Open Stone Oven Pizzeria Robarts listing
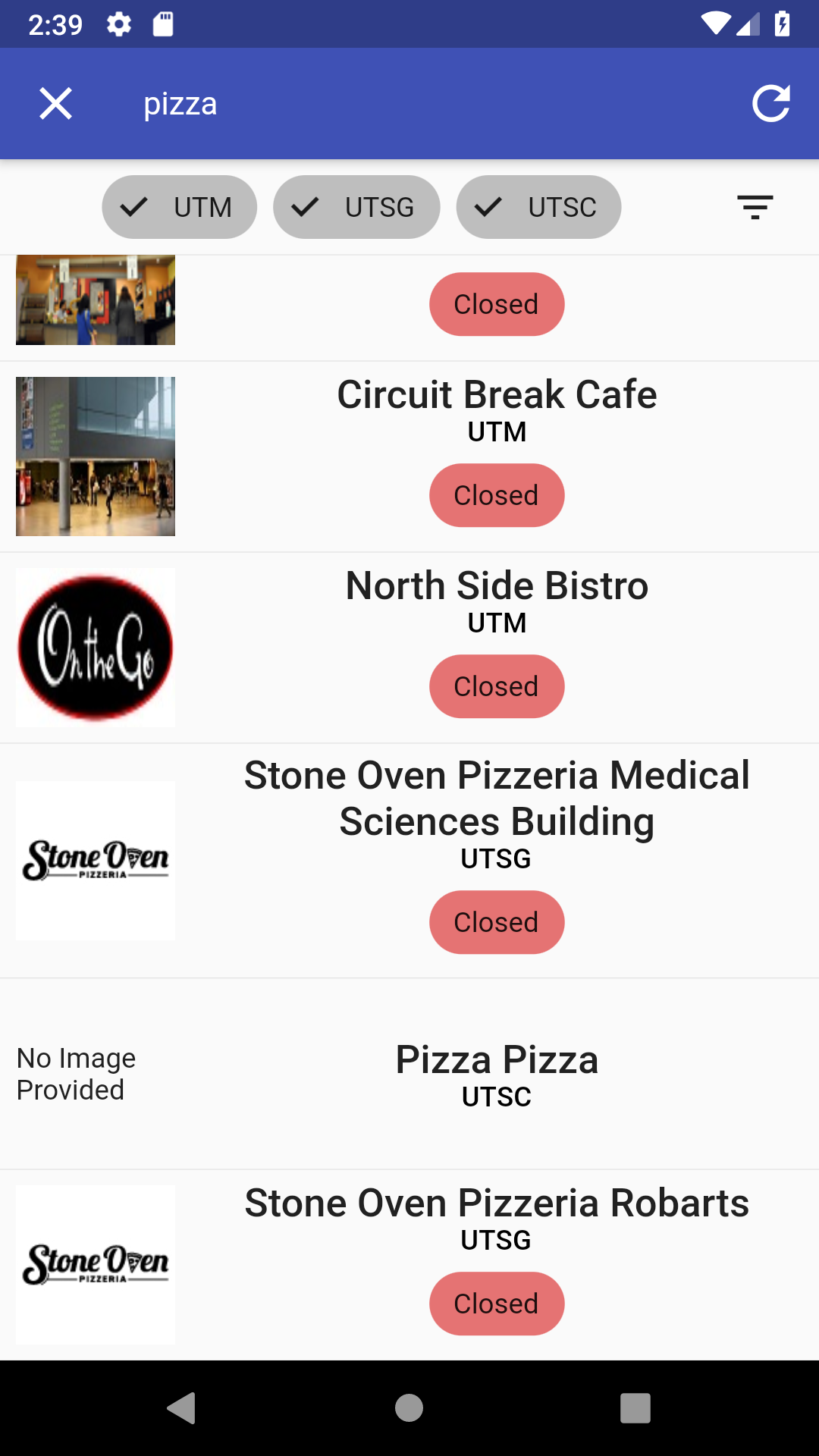Viewport: 819px width, 1456px height. click(x=497, y=1203)
